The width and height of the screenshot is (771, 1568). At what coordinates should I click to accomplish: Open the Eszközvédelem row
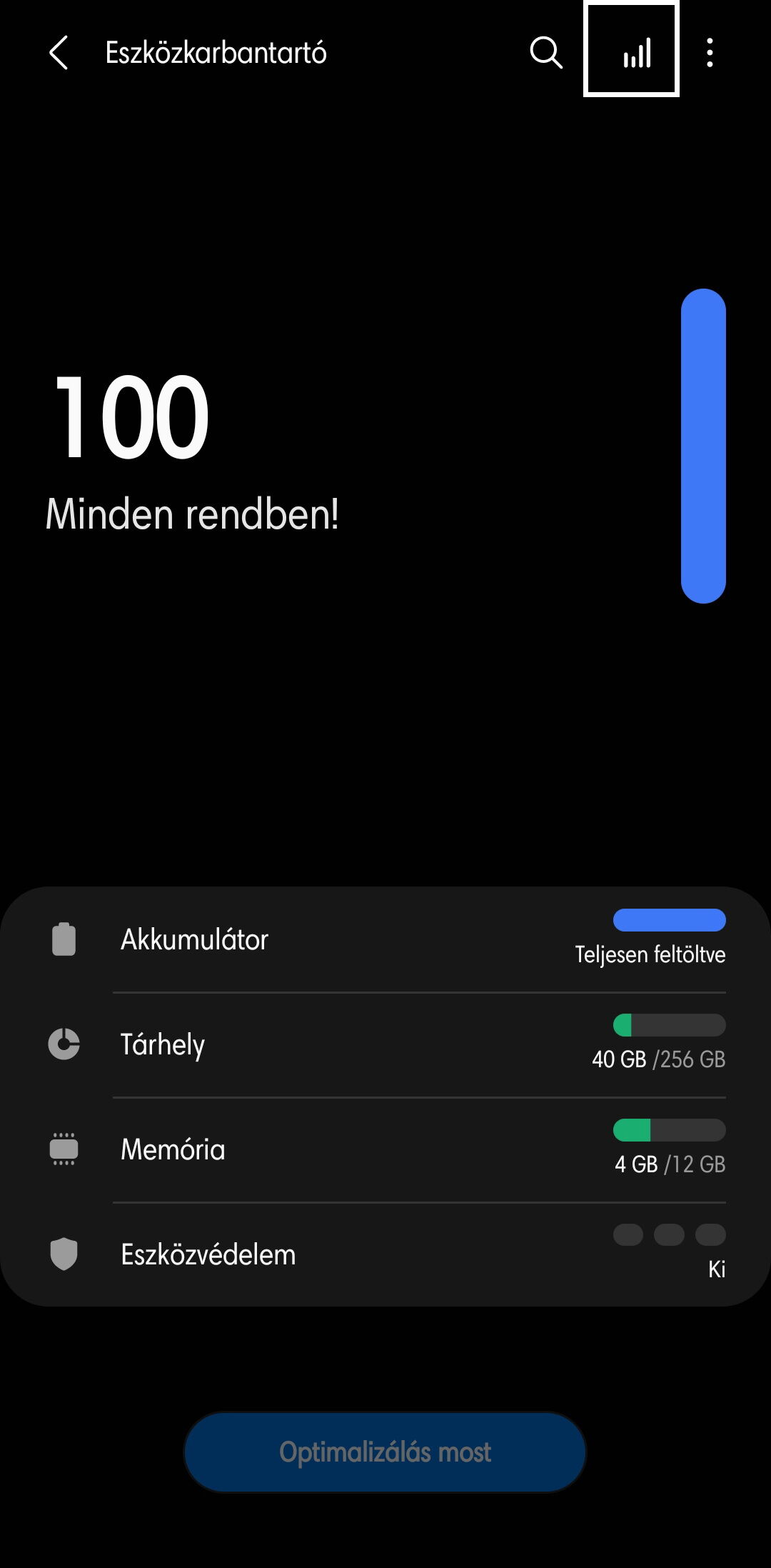385,1254
